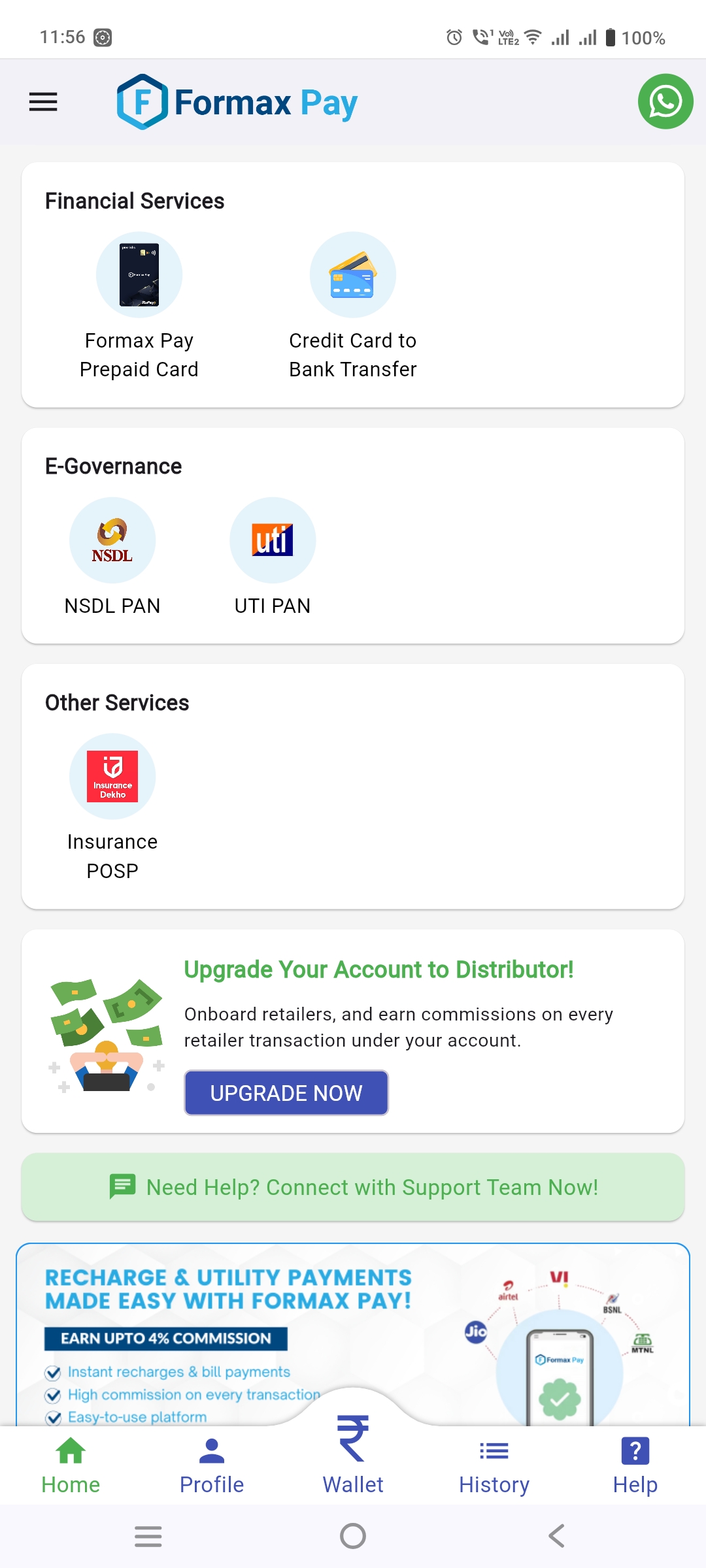The image size is (706, 1568).
Task: Open the UTI PAN service
Action: (x=273, y=540)
